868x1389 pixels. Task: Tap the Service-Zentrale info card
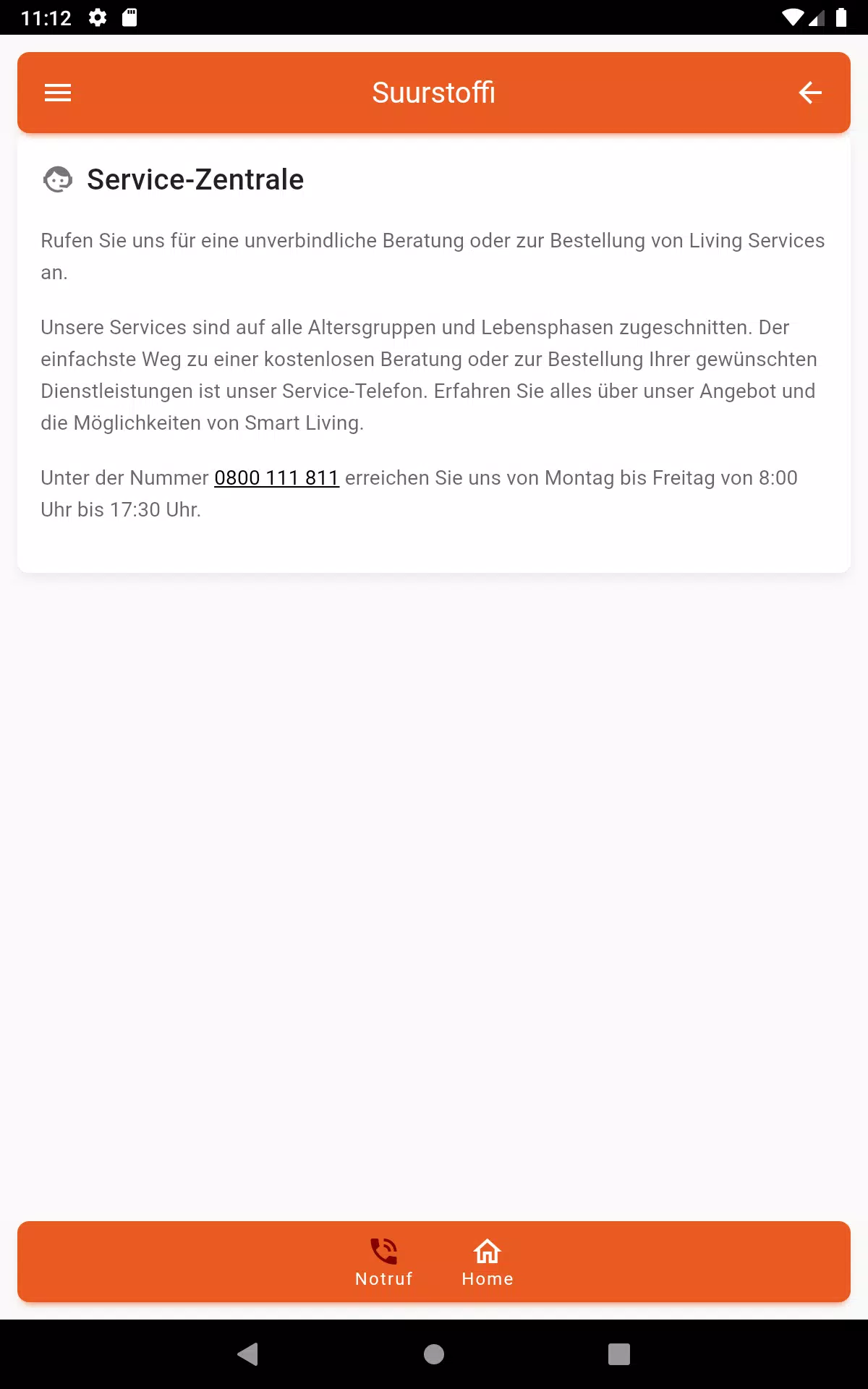click(434, 354)
